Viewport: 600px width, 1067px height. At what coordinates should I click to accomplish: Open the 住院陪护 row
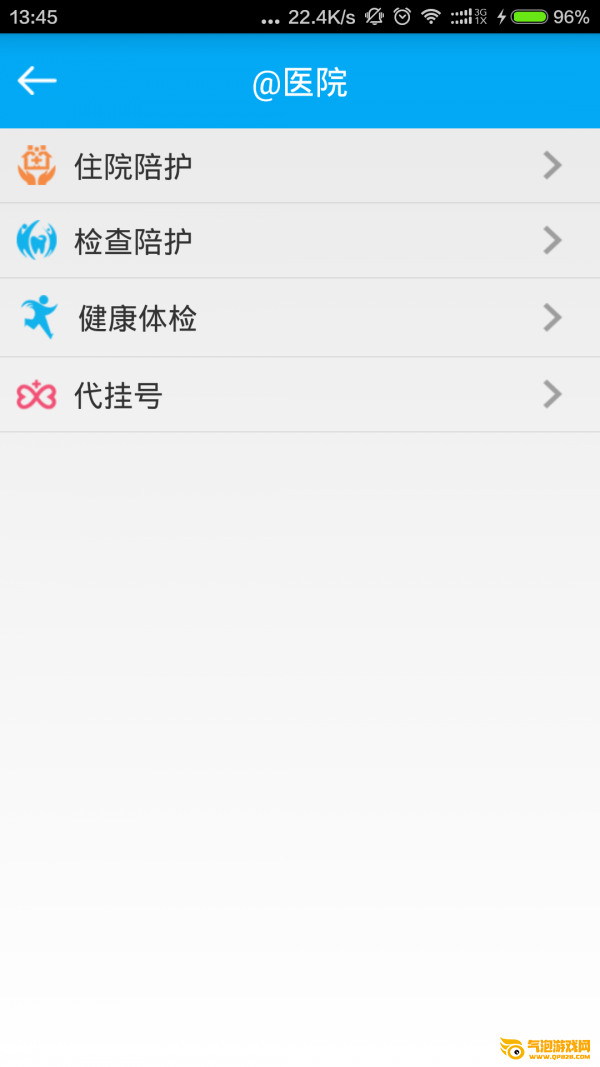coord(300,165)
